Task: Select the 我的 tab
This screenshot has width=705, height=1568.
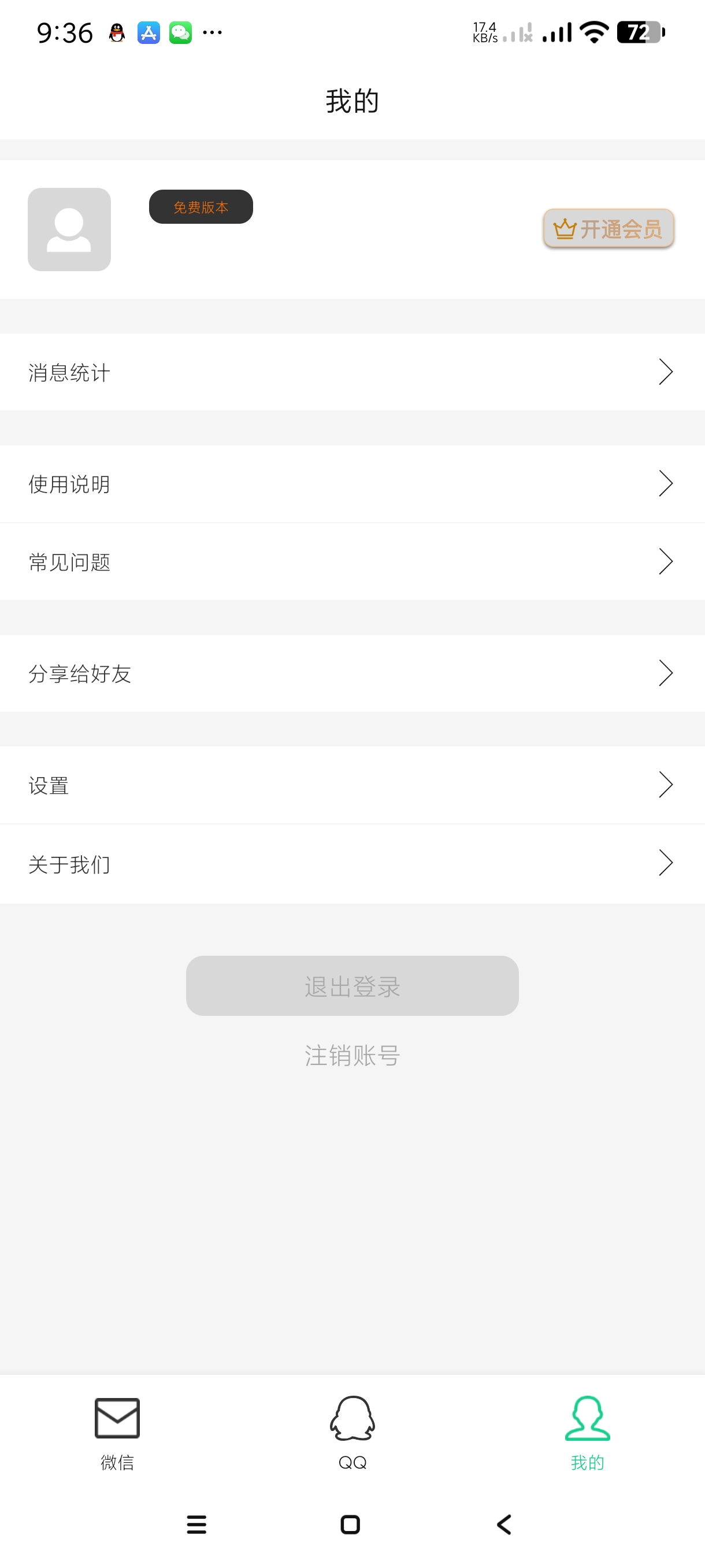Action: pos(587,1433)
